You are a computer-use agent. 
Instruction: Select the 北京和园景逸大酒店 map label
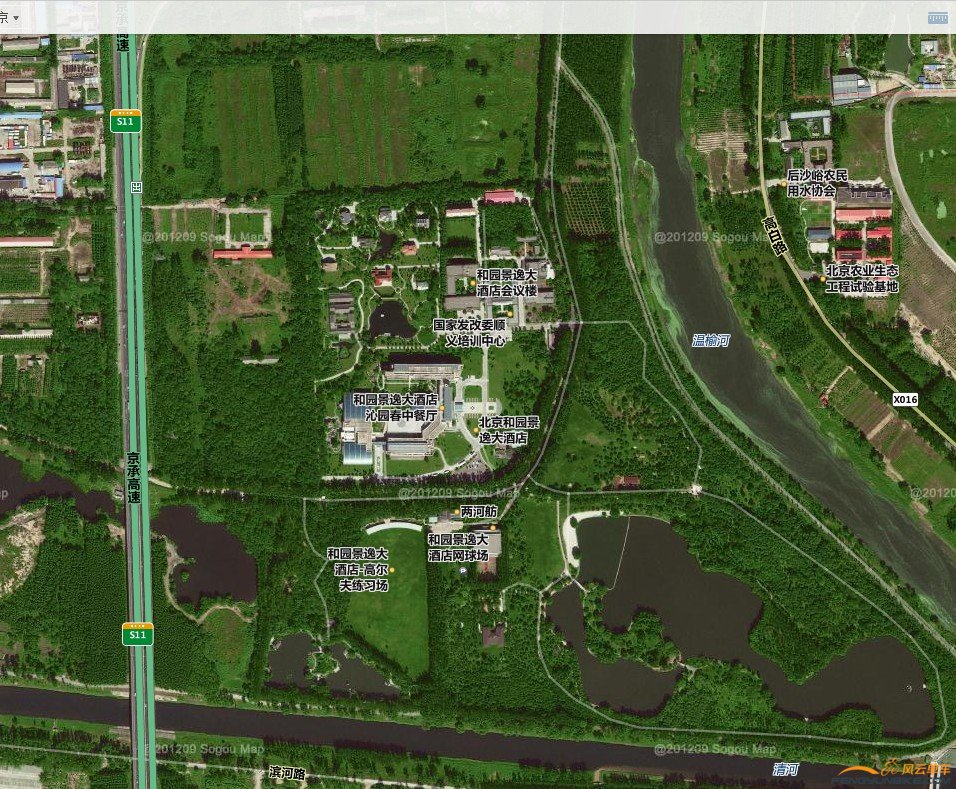(x=508, y=430)
